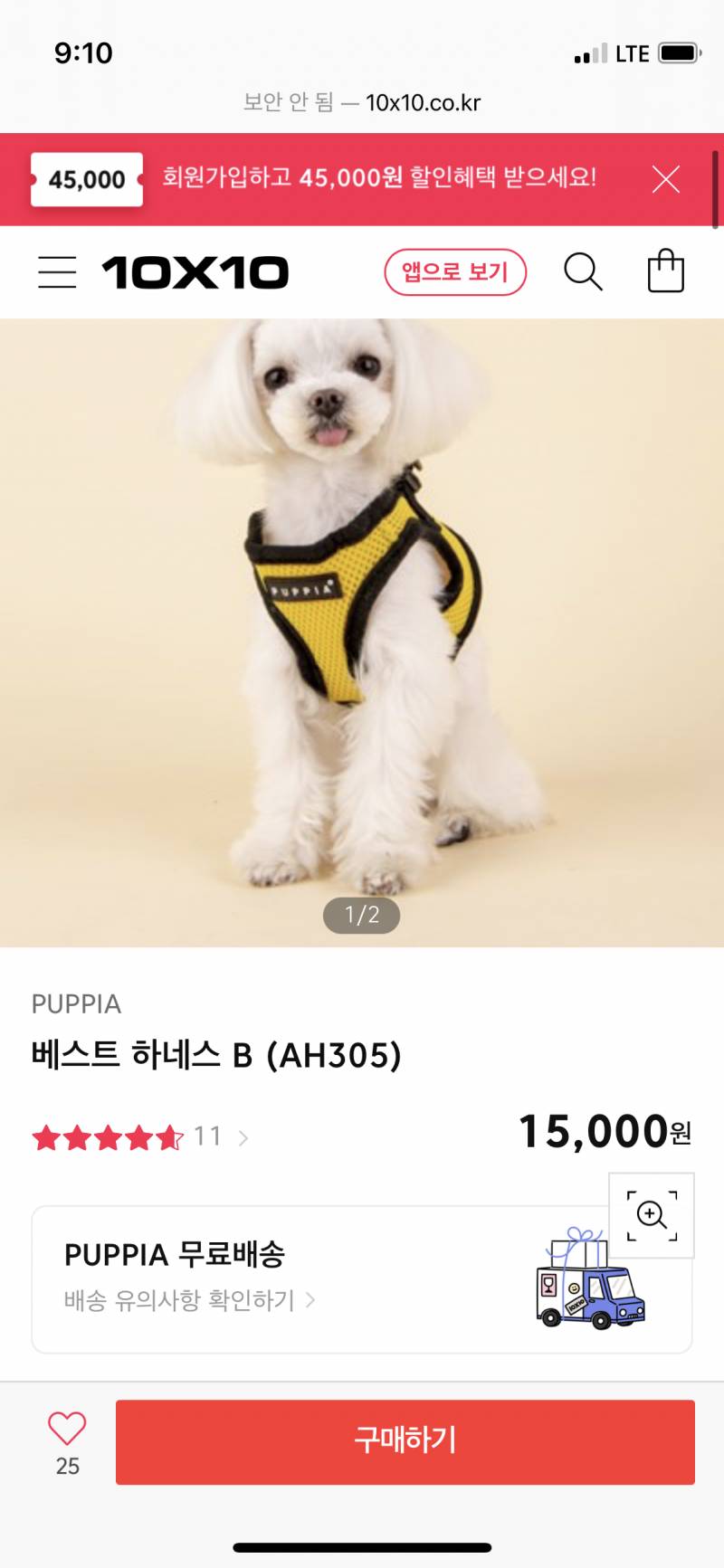The image size is (724, 1568).
Task: Open 앱으로 보기 to view in app
Action: (x=455, y=271)
